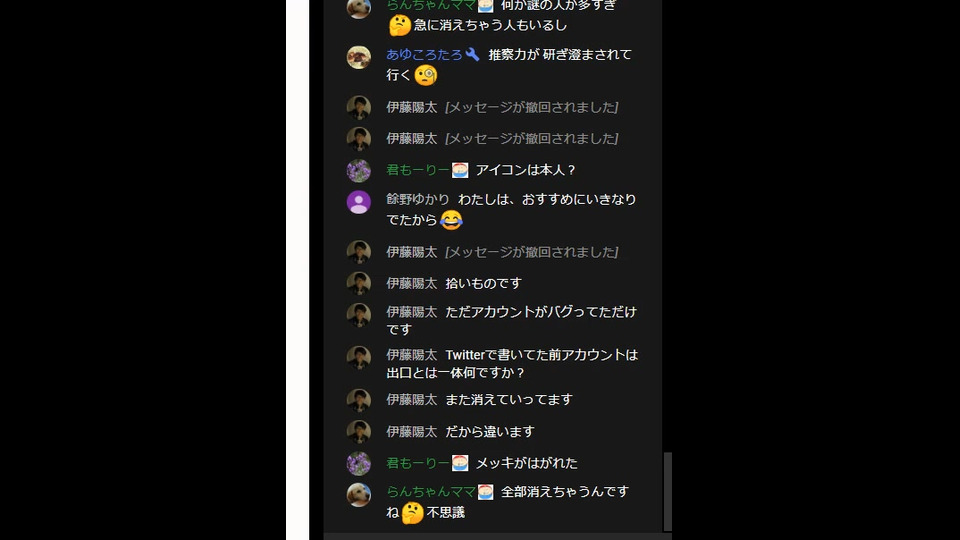This screenshot has height=540, width=960.
Task: Tap 伊藤陽太's message 拾いものです
Action: [483, 283]
